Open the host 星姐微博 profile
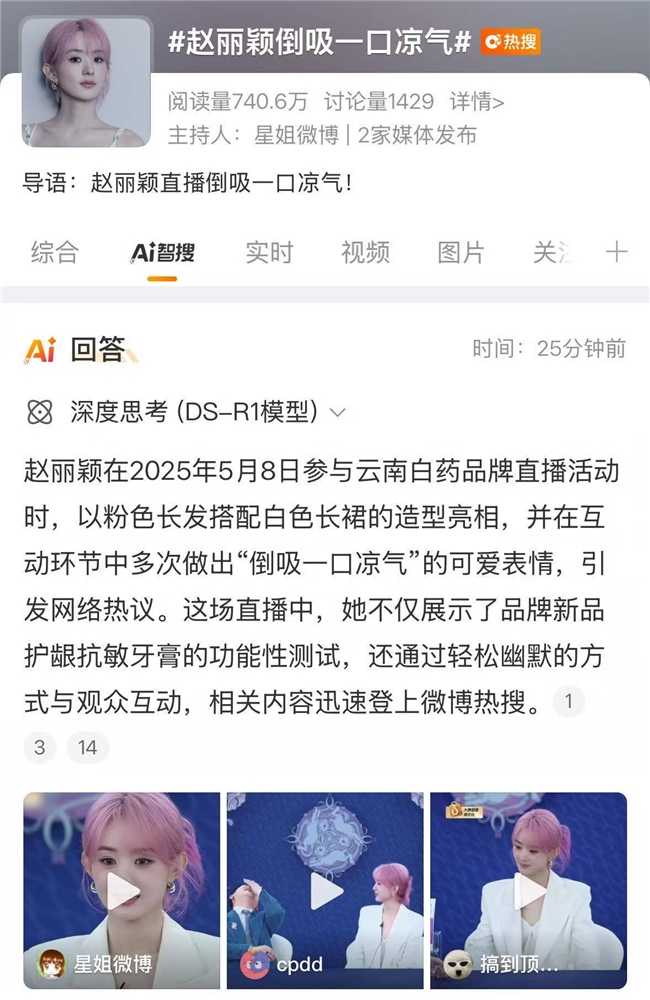The image size is (650, 1000). [297, 134]
